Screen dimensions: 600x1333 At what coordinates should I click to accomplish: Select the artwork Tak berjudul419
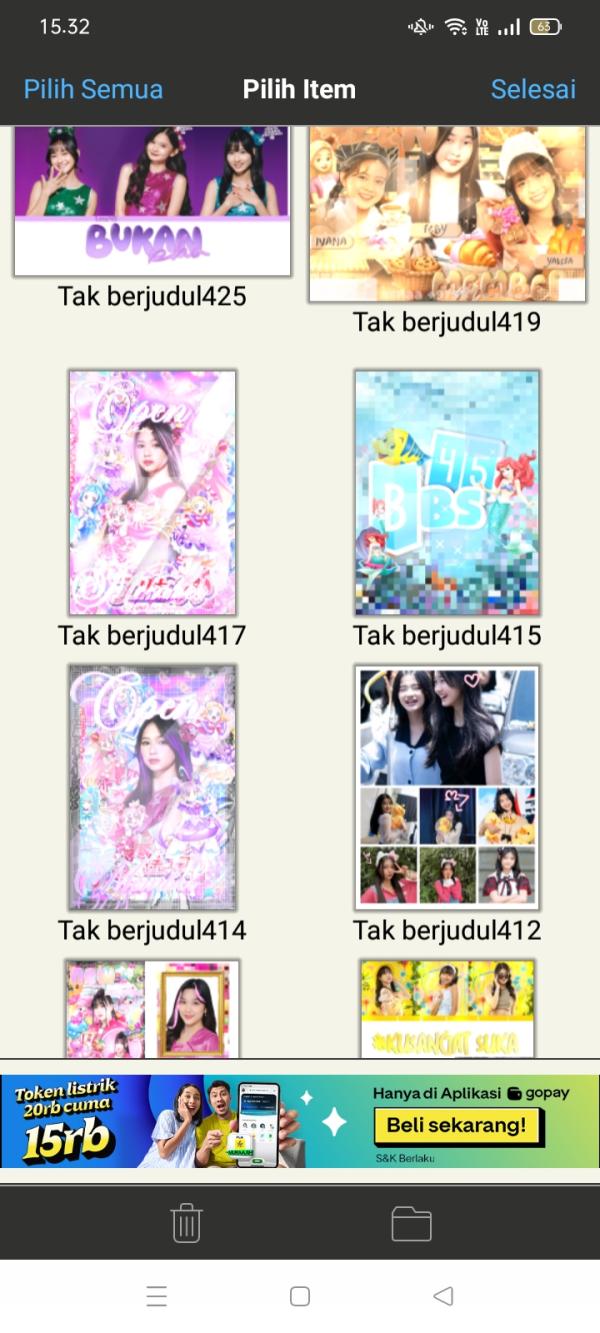(x=447, y=214)
